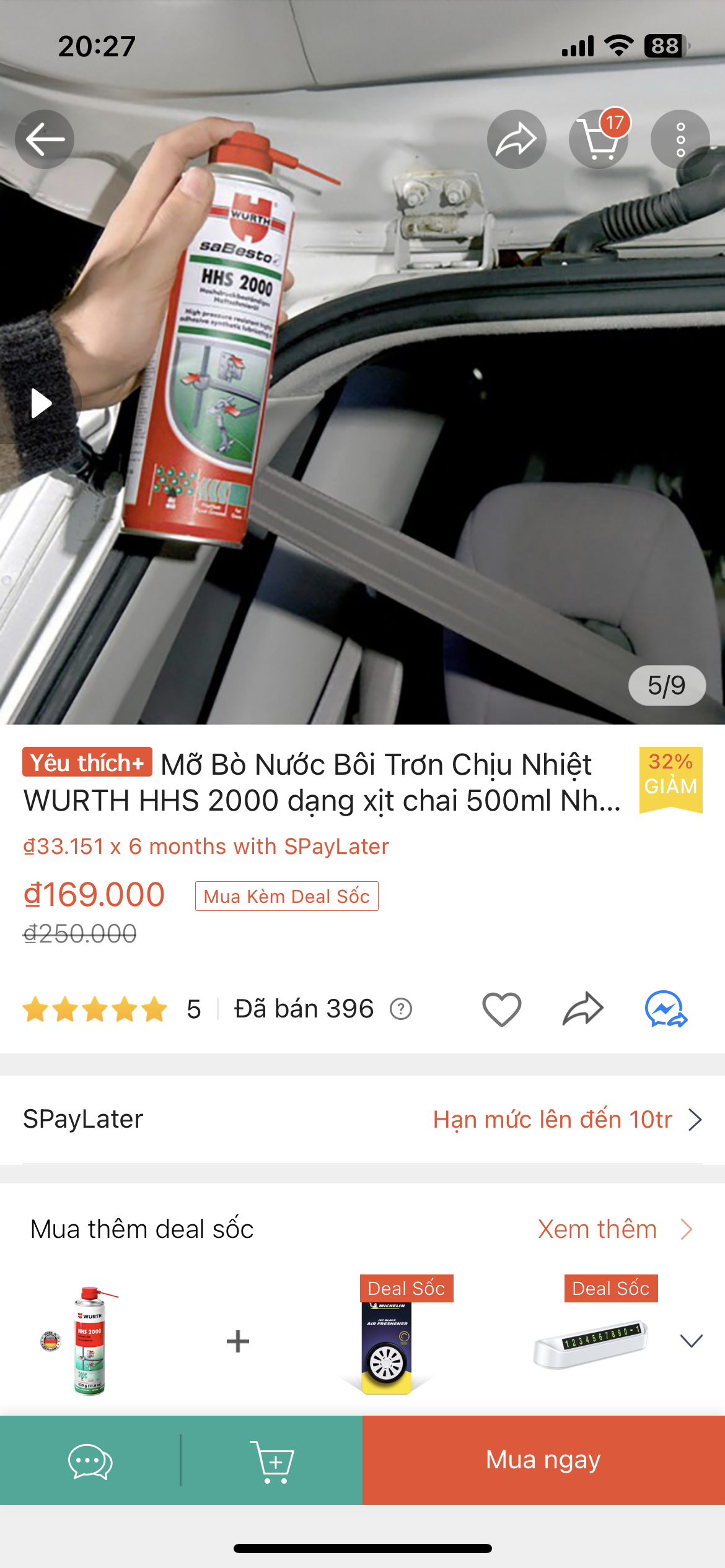Tap the share icon at top right
725x1568 pixels.
[x=517, y=139]
